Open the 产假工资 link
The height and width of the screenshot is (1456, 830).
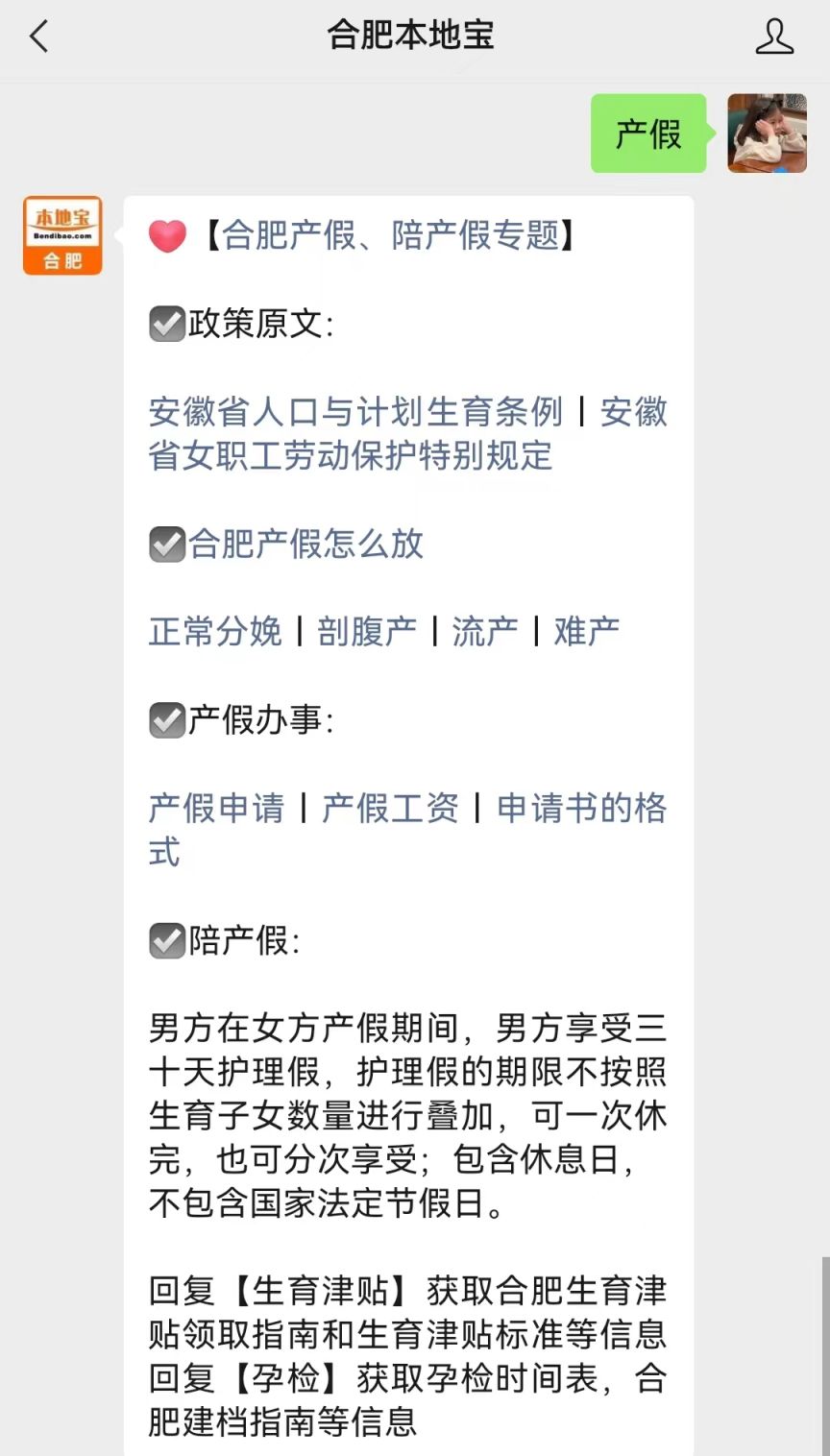click(x=390, y=809)
